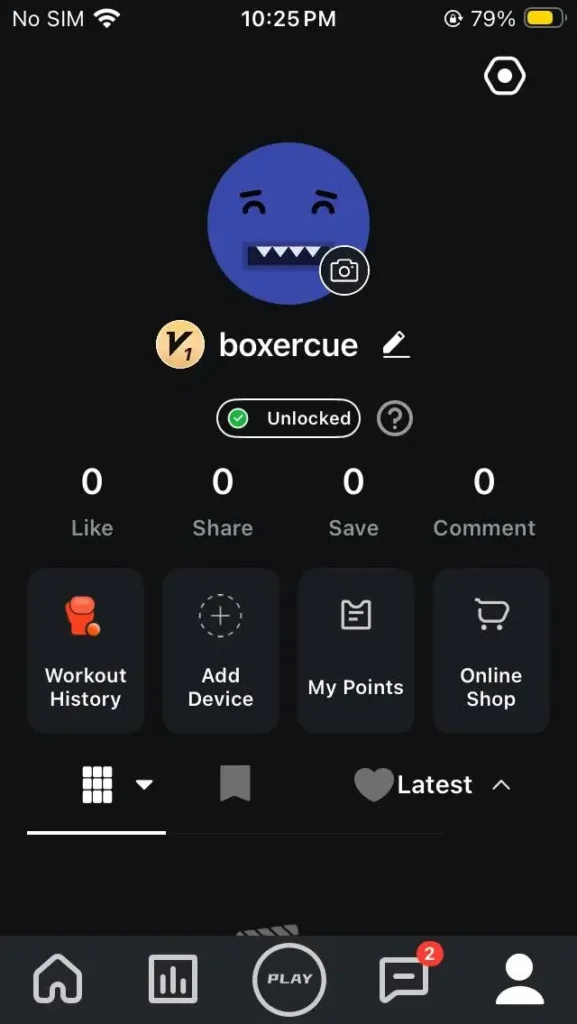This screenshot has height=1024, width=577.
Task: Go to the Online Shop
Action: click(491, 650)
